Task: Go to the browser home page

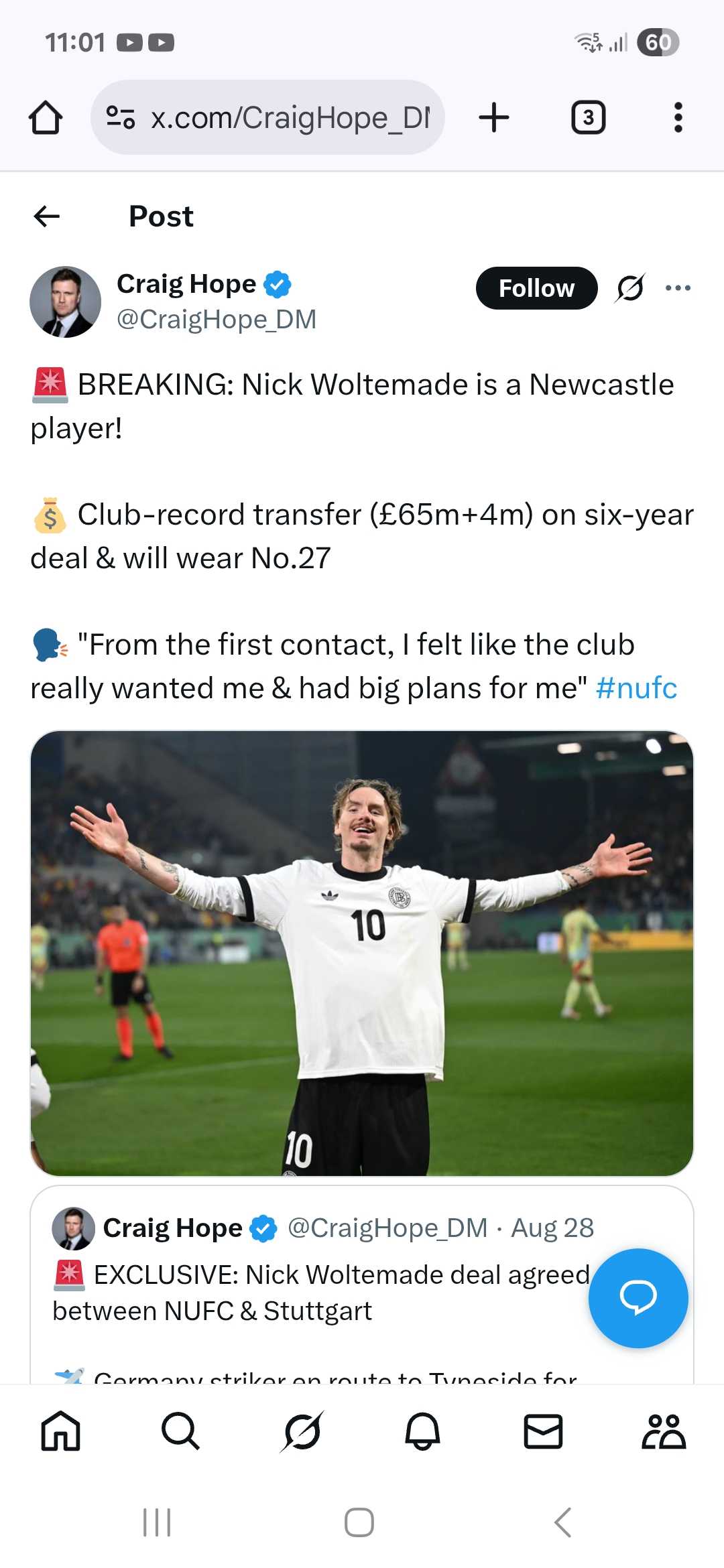Action: tap(46, 118)
